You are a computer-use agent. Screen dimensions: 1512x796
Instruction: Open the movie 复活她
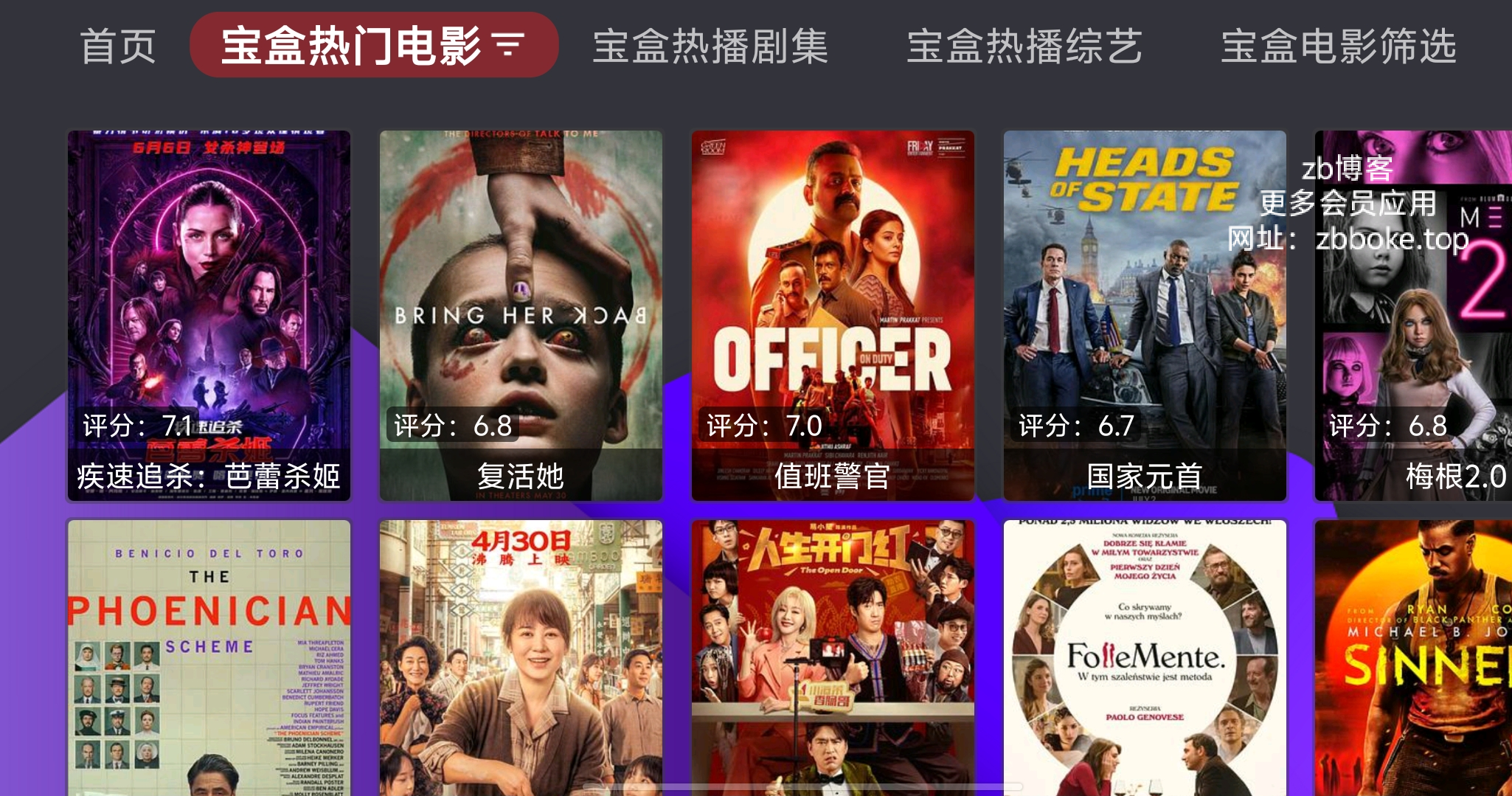(x=521, y=315)
